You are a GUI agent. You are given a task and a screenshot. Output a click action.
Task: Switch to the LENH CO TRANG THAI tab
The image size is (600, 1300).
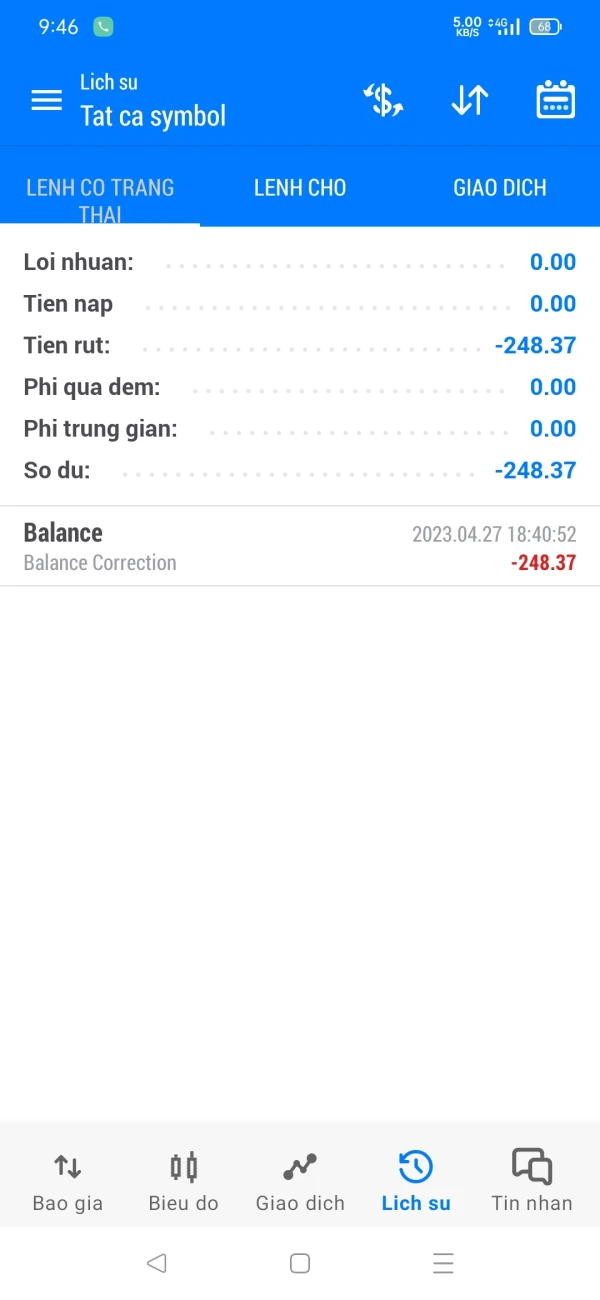pos(100,188)
